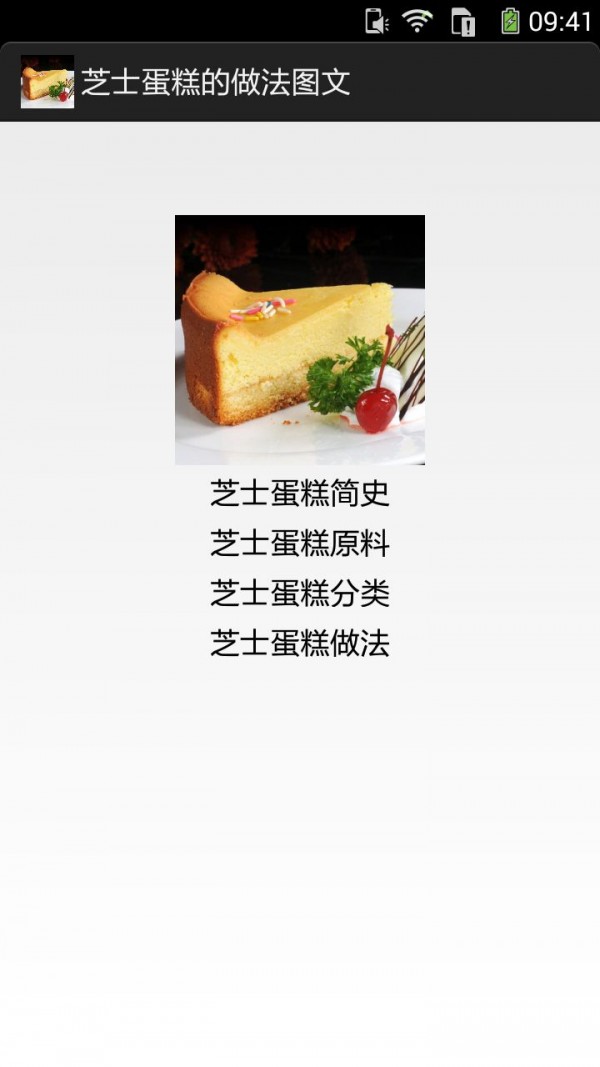Select 芝士蛋糕分类 entry
Viewport: 600px width, 1067px height.
(x=299, y=594)
